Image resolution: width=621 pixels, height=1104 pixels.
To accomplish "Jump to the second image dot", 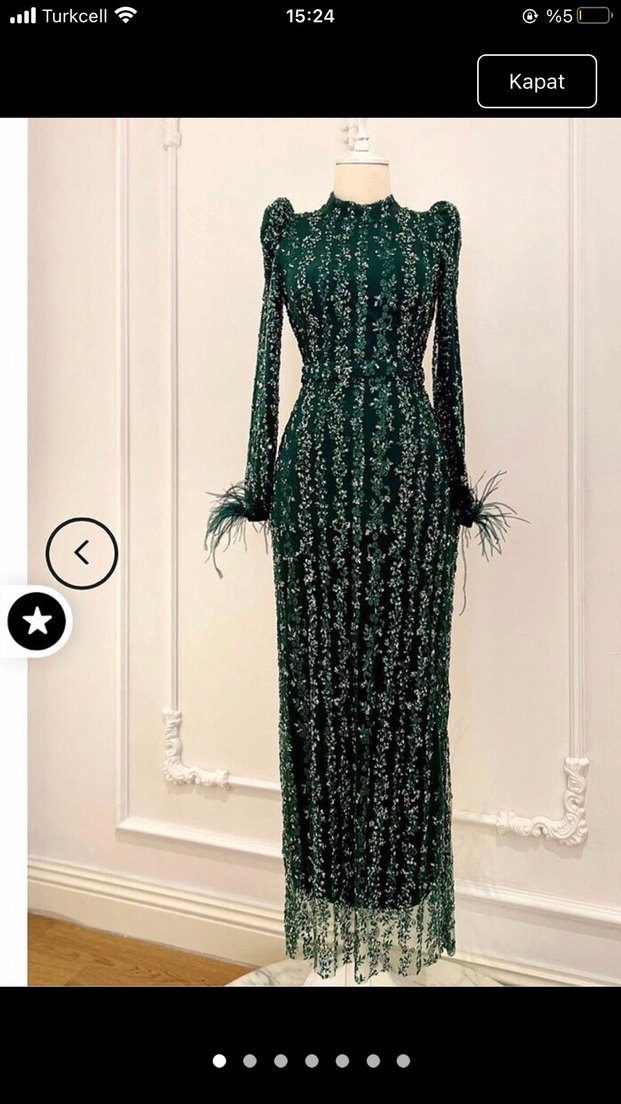I will click(x=250, y=1061).
